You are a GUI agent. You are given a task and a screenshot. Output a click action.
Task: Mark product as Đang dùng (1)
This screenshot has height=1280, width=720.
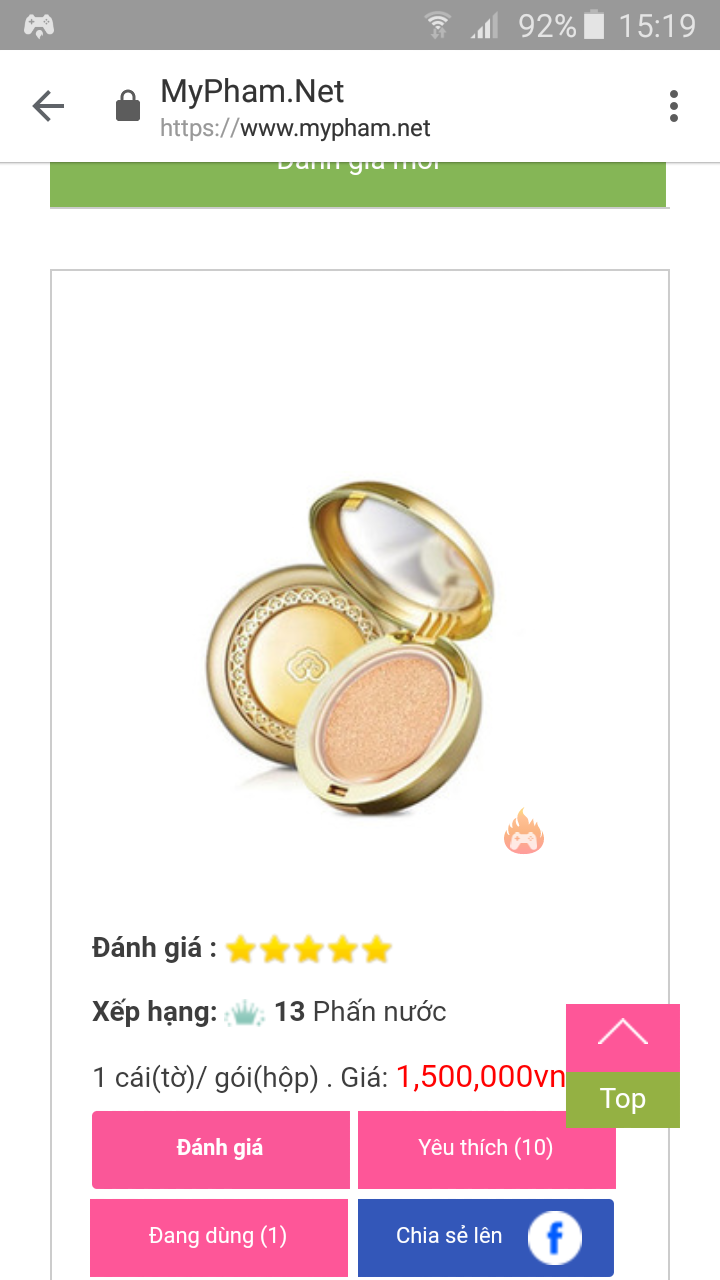[218, 1236]
